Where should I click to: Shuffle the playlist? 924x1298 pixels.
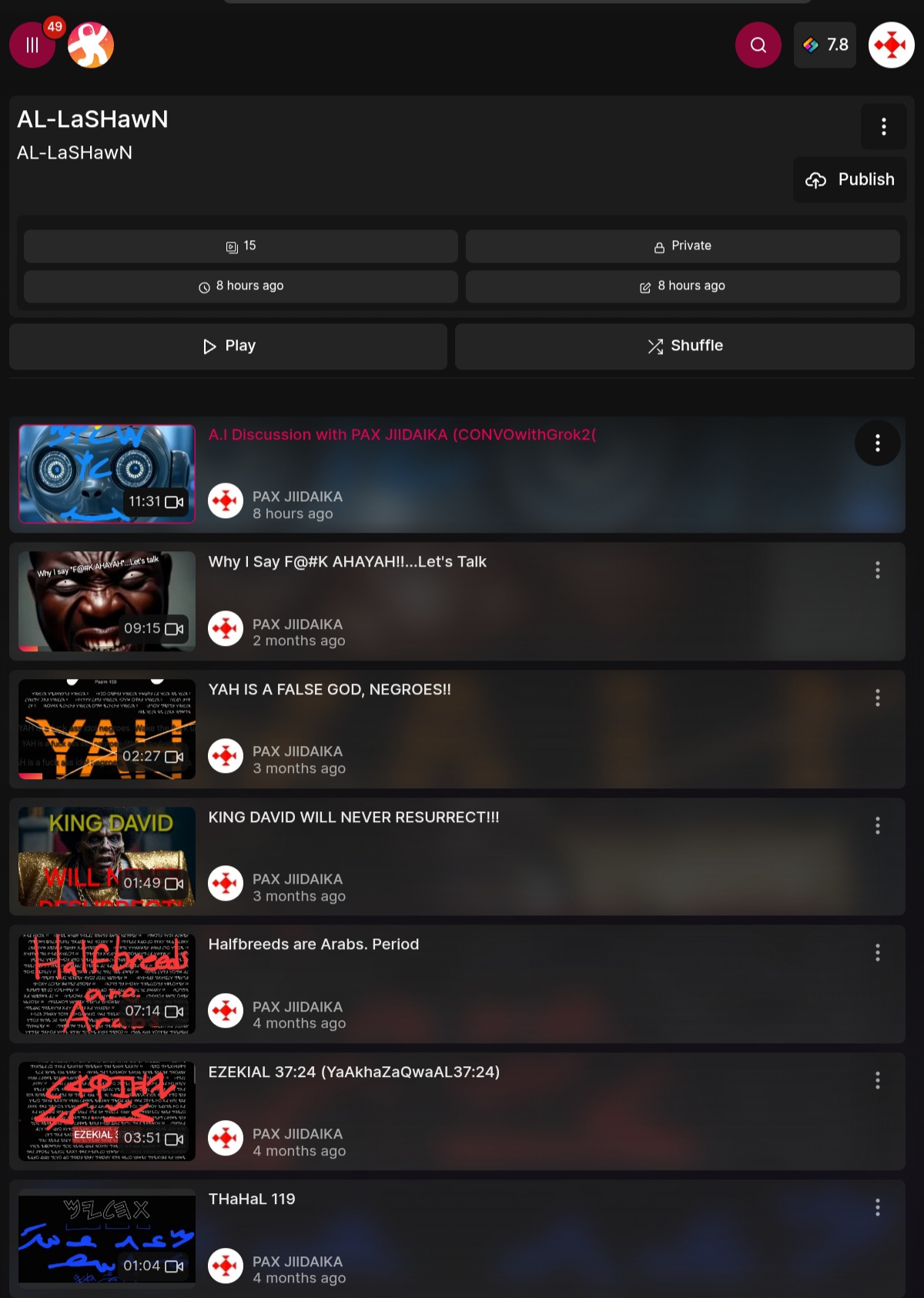click(685, 346)
